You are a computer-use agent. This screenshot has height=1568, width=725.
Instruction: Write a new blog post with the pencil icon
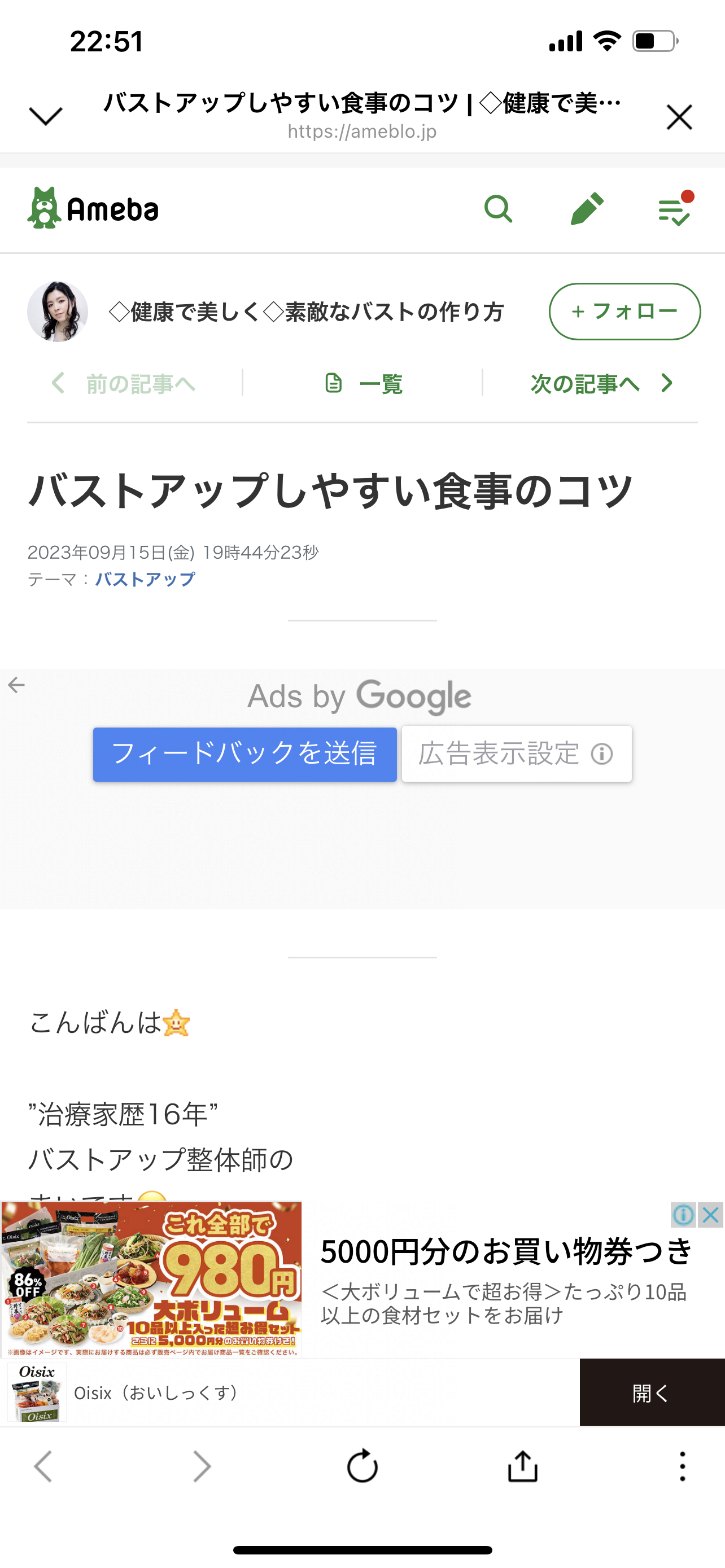(x=587, y=209)
